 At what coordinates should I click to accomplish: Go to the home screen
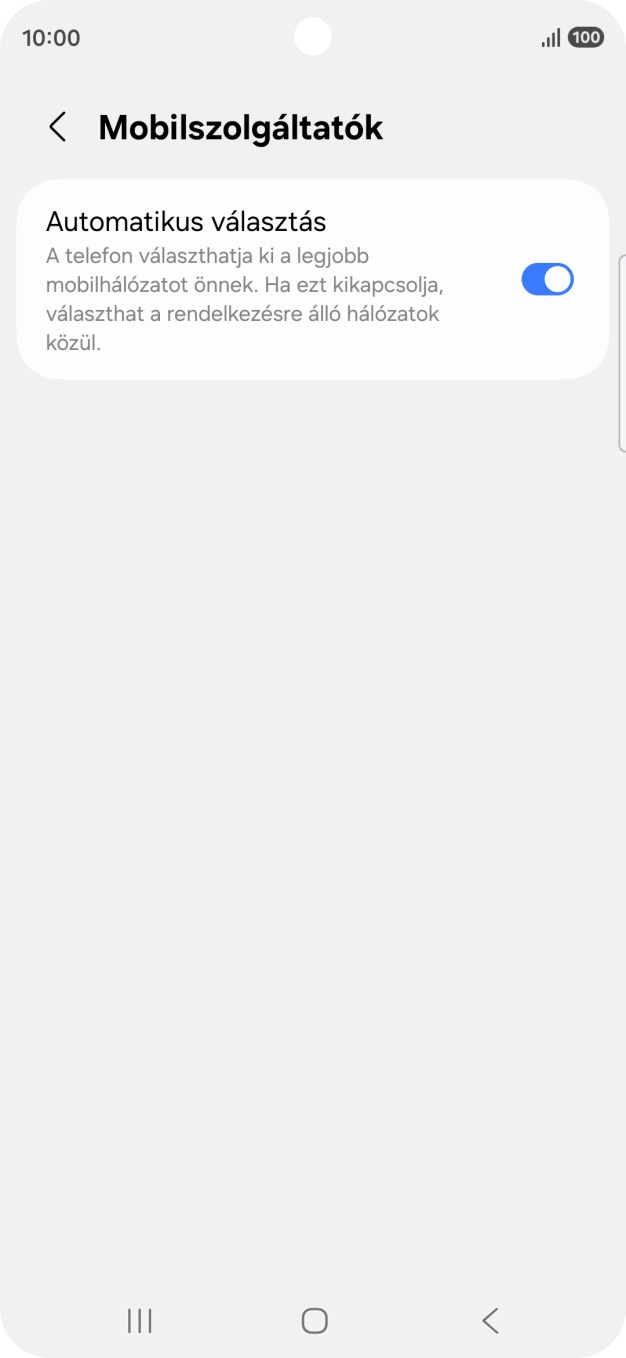[314, 1321]
